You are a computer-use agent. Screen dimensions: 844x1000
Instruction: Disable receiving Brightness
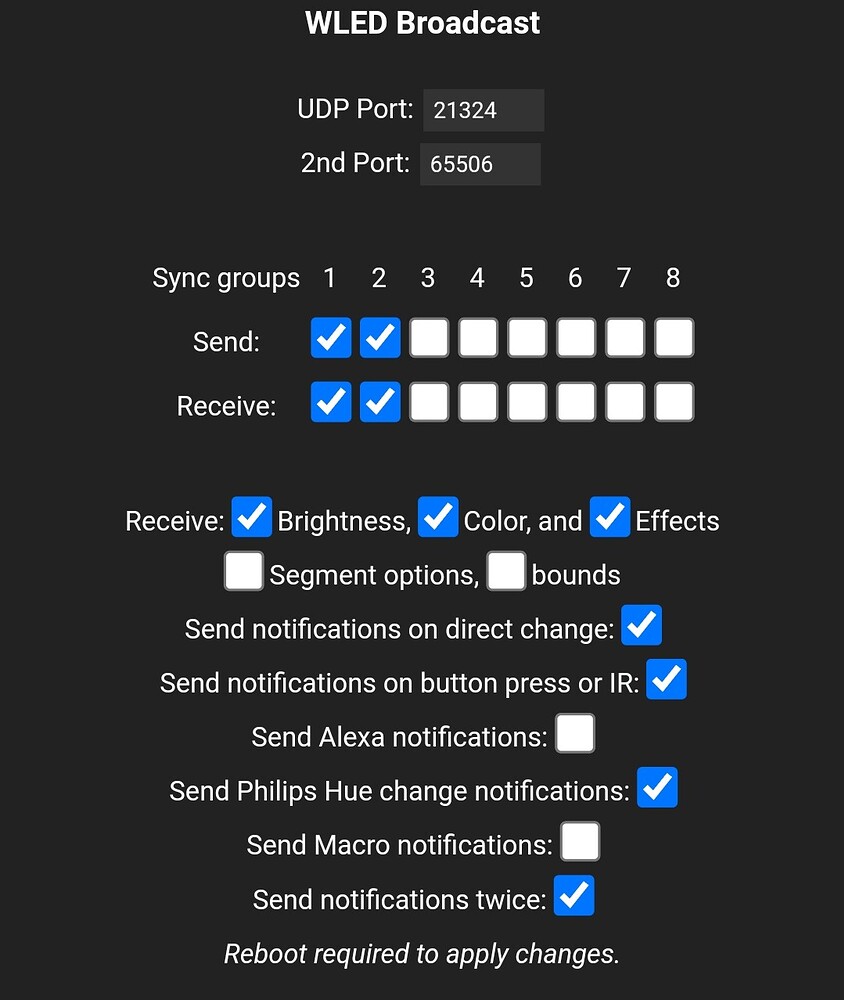click(x=252, y=517)
